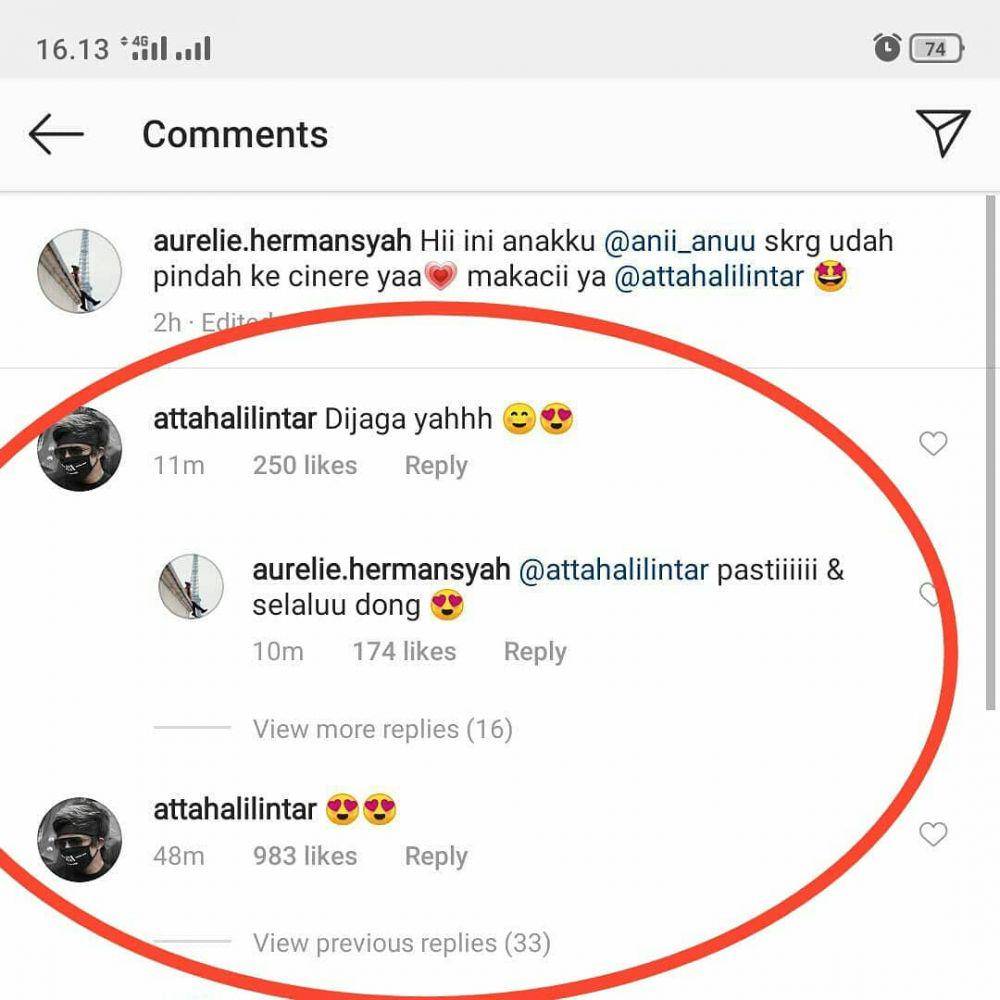Reply to the 'Dijaga yahhh' comment

(x=435, y=466)
